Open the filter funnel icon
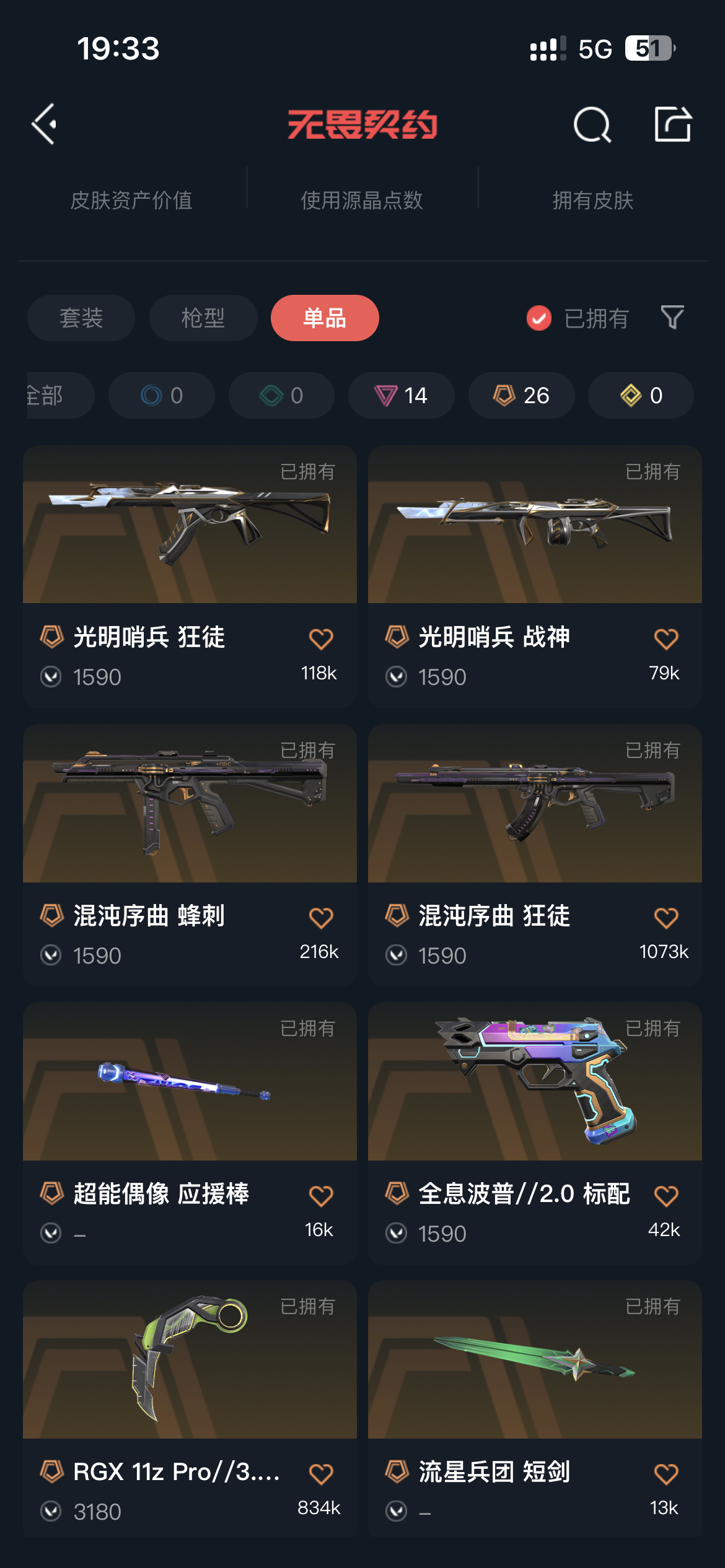Image resolution: width=725 pixels, height=1568 pixels. [672, 318]
